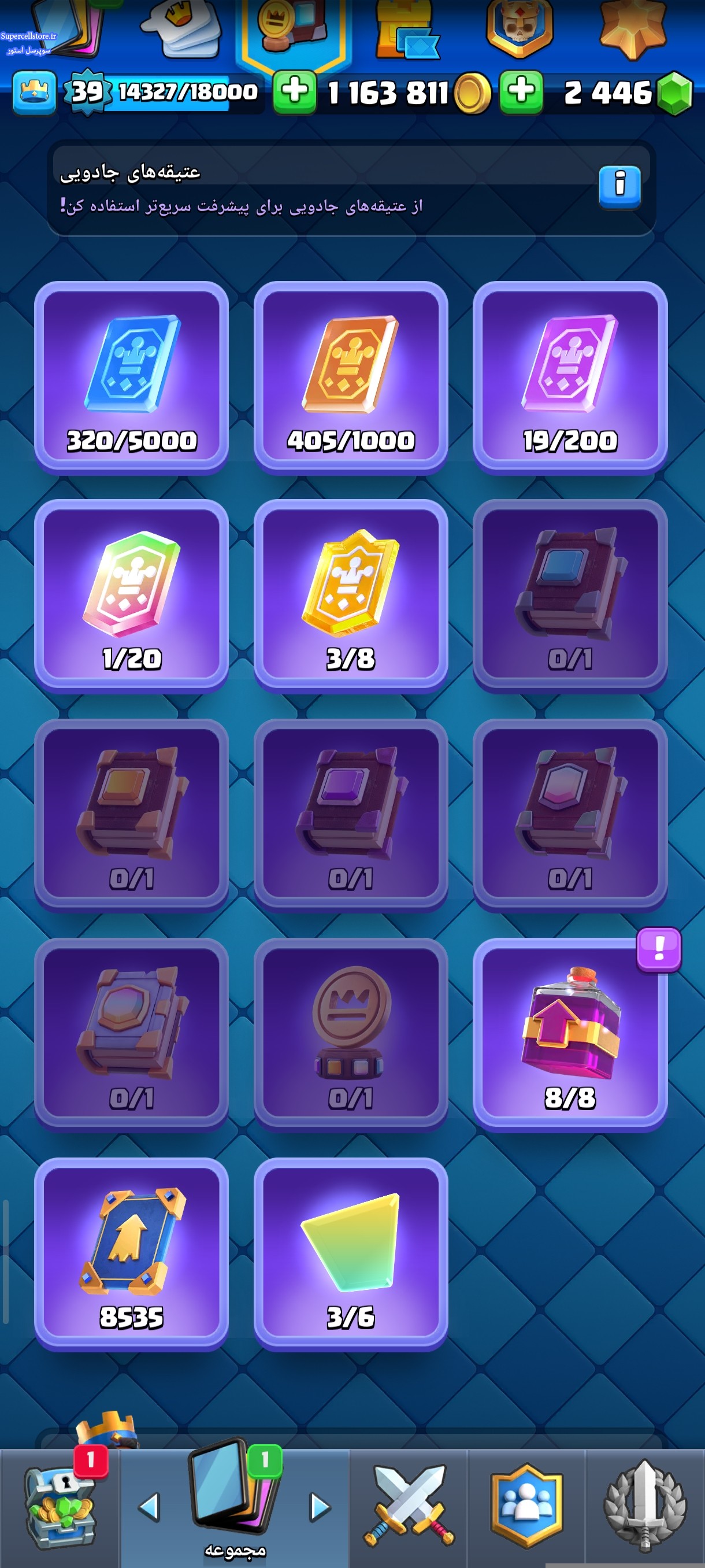This screenshot has width=705, height=1568.
Task: Open the shop chest tab
Action: pos(60,1507)
